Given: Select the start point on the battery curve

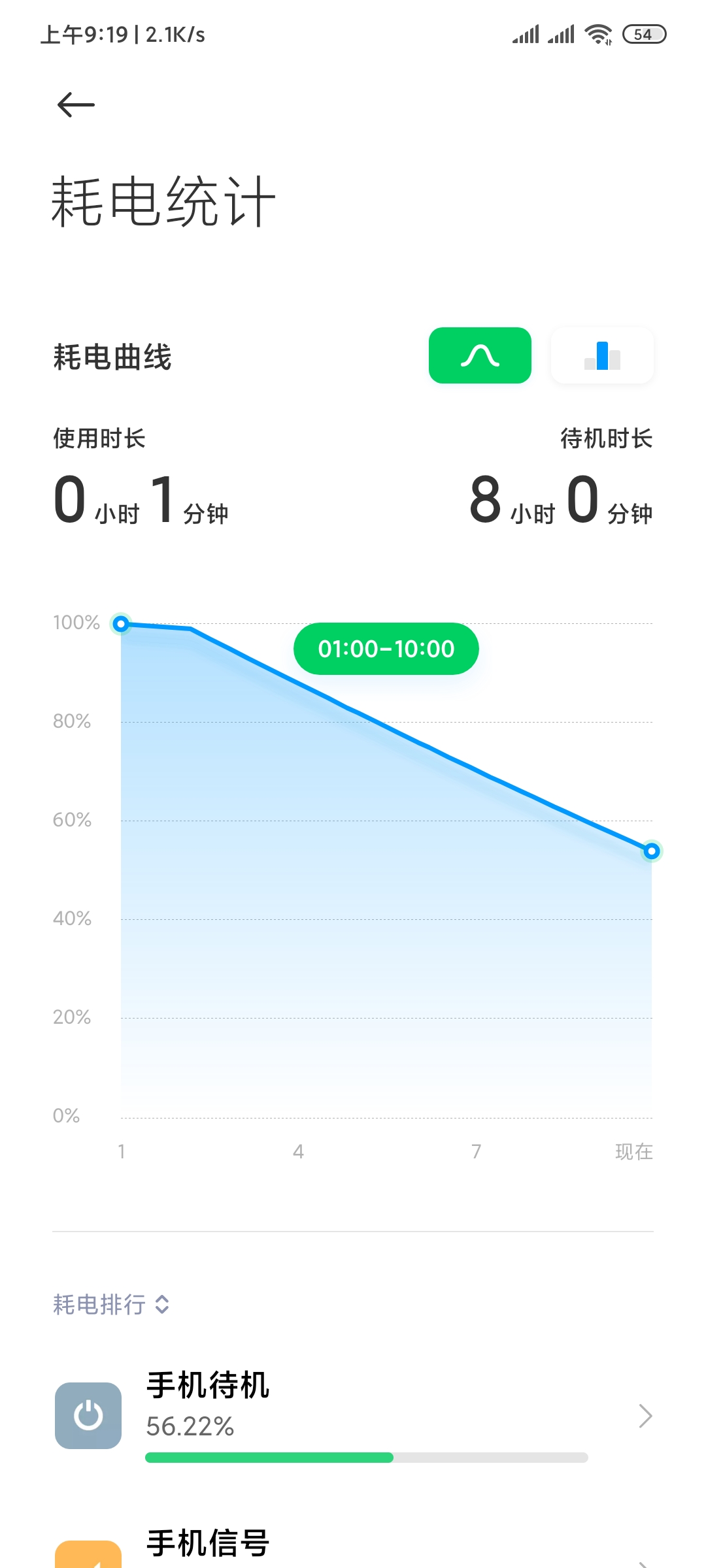Looking at the screenshot, I should (121, 624).
